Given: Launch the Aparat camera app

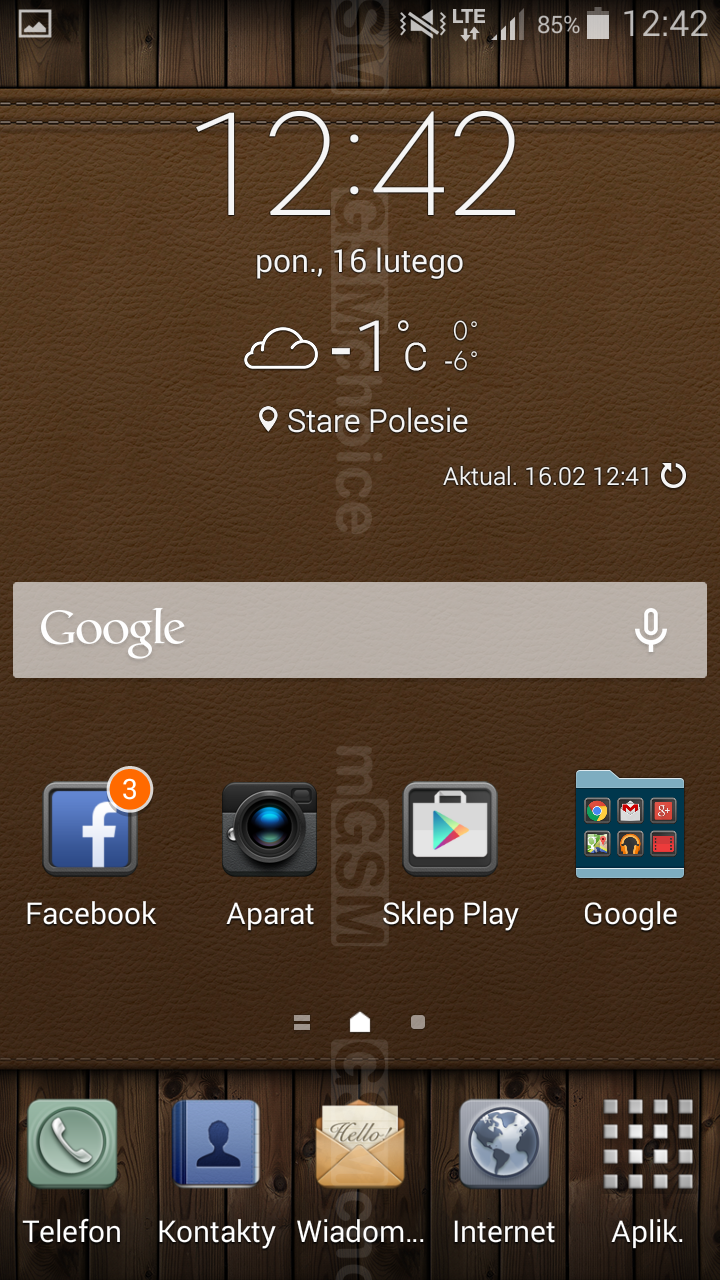Looking at the screenshot, I should tap(270, 830).
